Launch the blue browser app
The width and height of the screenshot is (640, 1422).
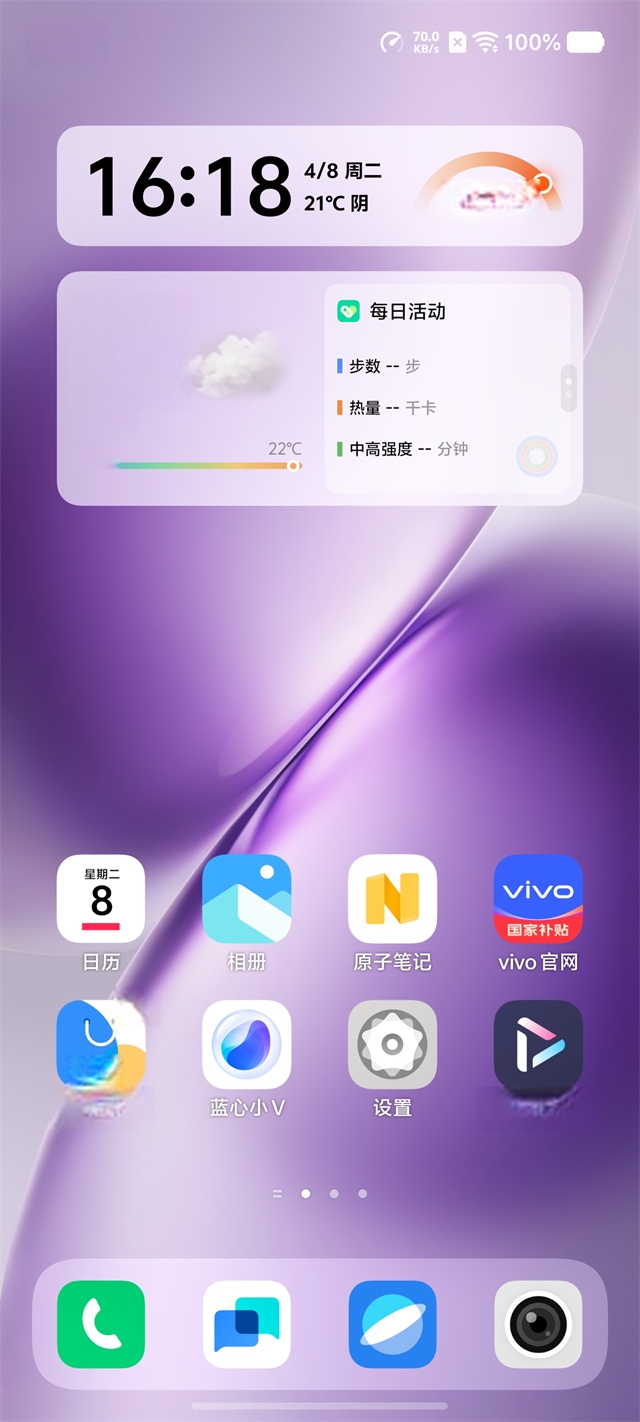(392, 1324)
